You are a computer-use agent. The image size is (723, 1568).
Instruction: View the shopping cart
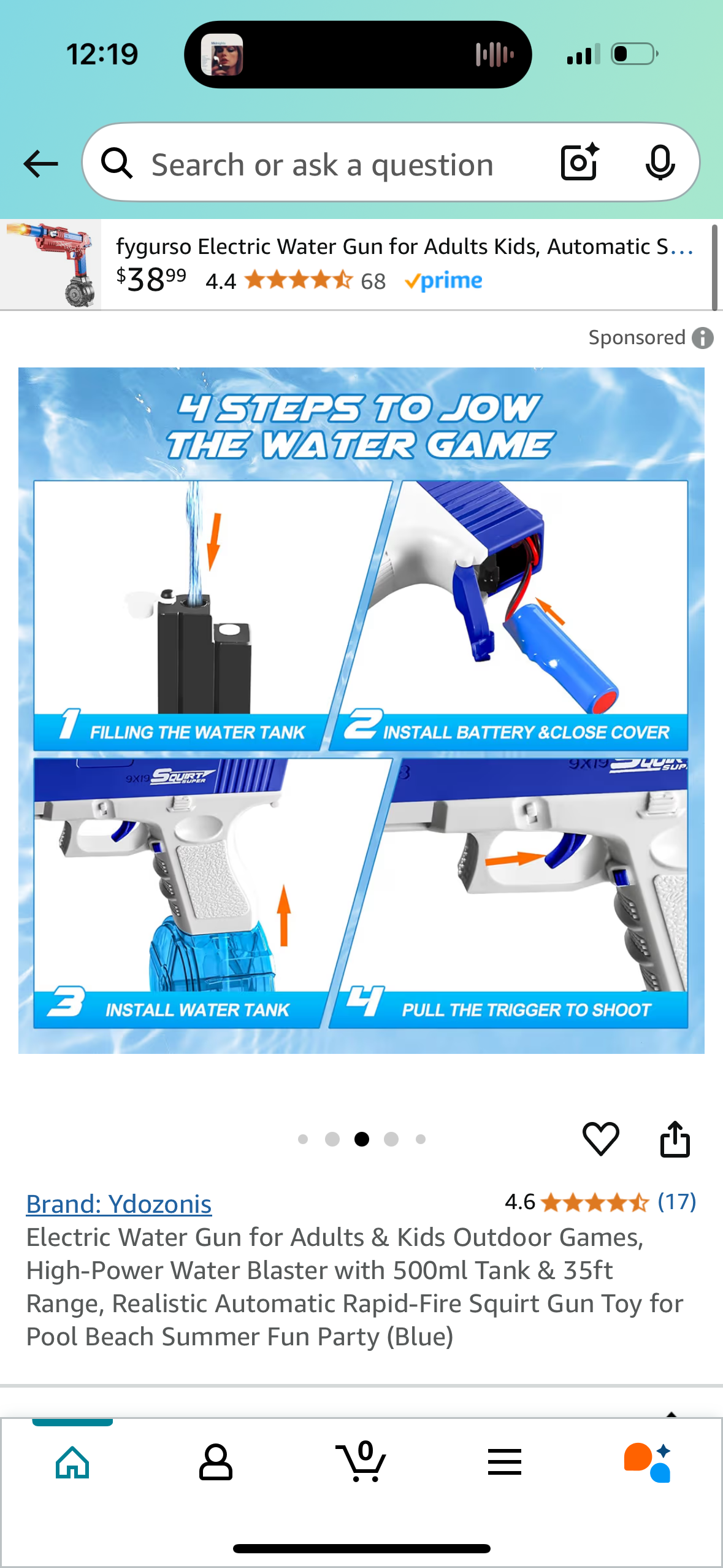click(361, 1462)
